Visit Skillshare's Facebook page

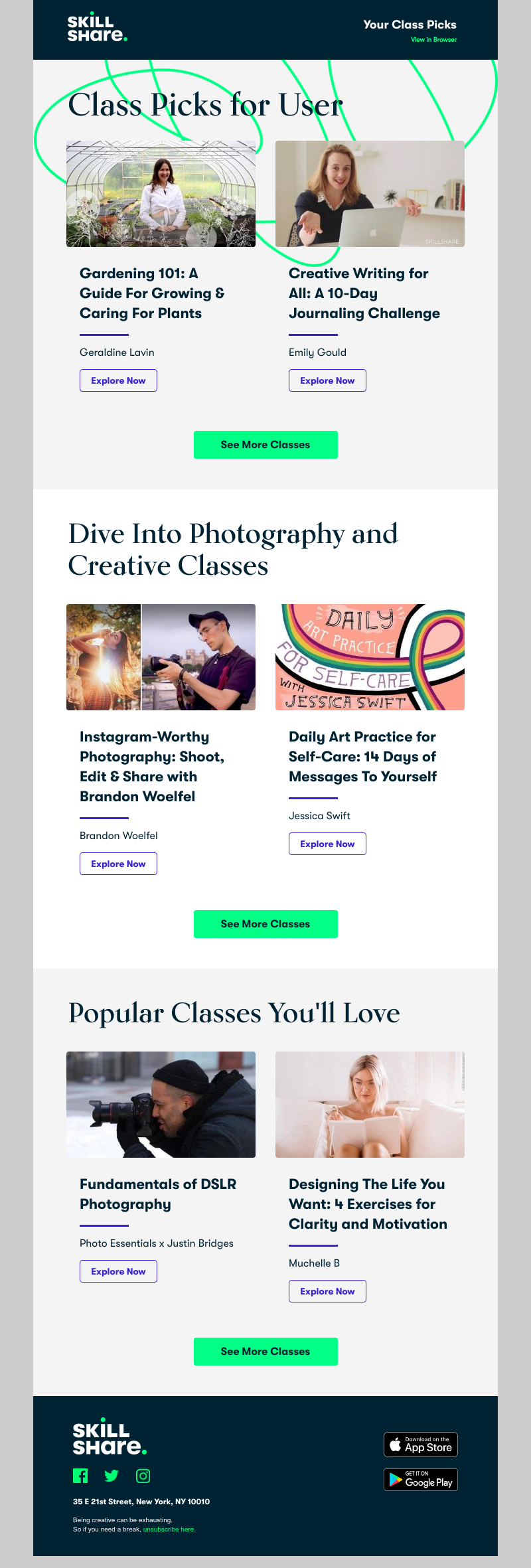click(x=80, y=1476)
